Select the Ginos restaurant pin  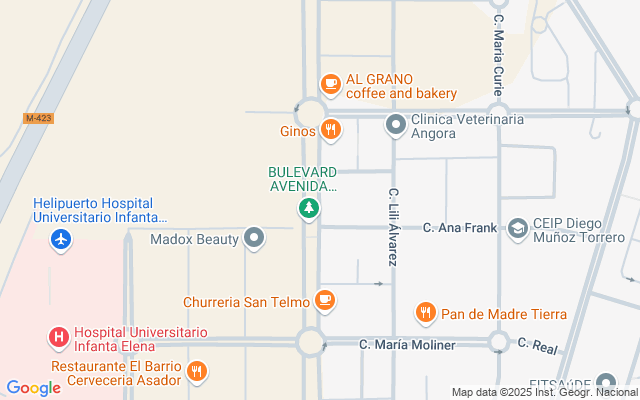click(x=331, y=129)
